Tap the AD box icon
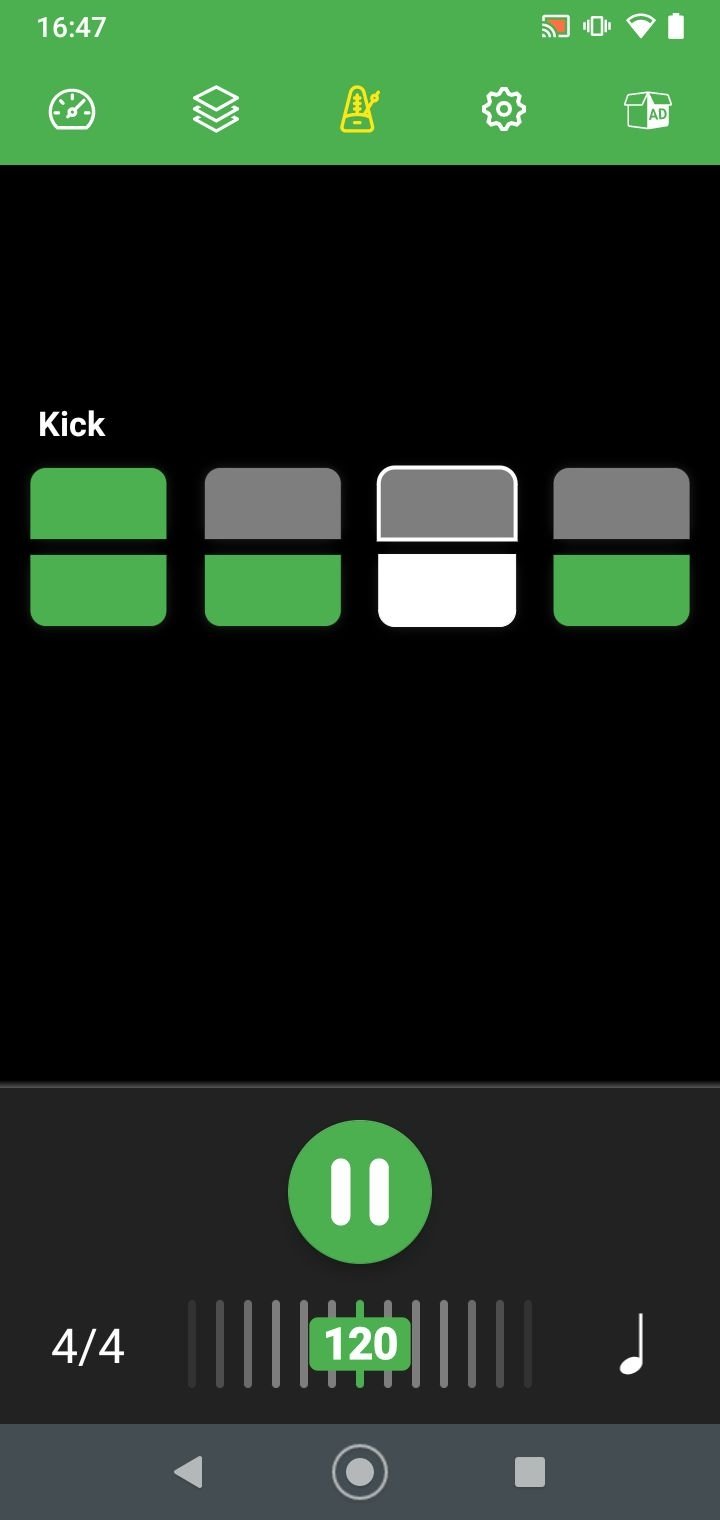 [647, 109]
